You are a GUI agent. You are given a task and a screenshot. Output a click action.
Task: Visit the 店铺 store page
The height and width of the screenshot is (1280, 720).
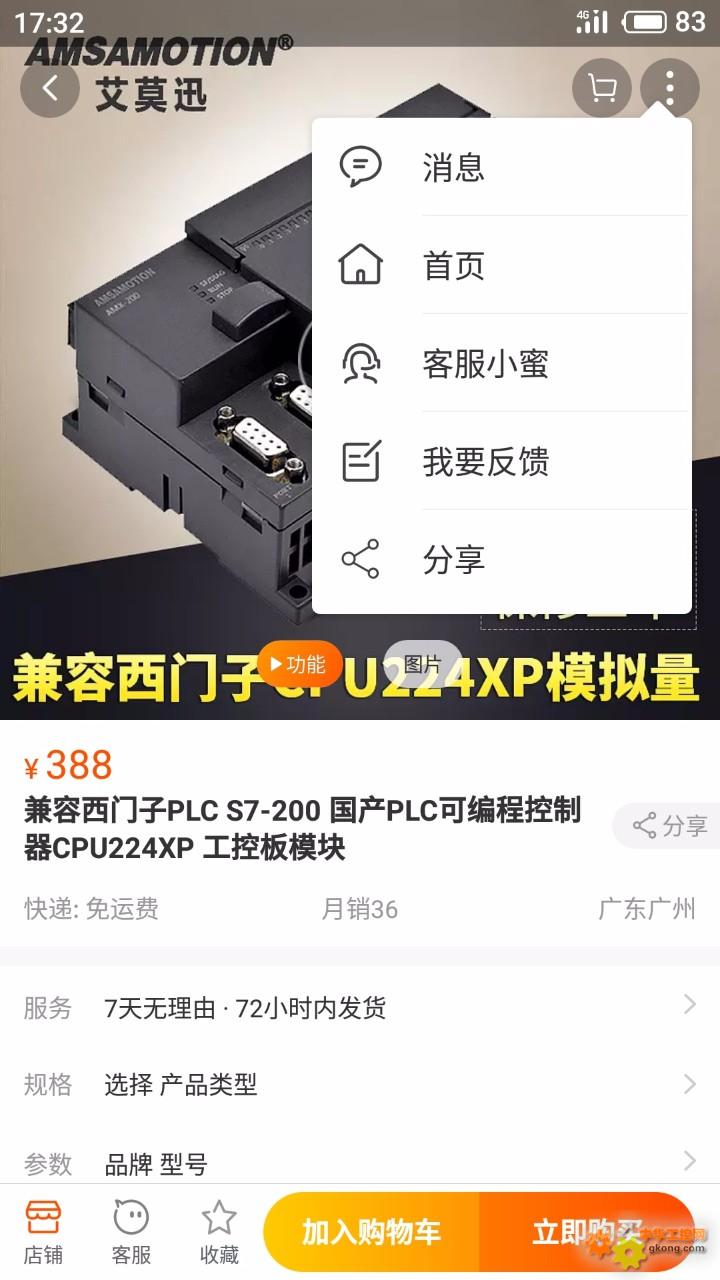(x=44, y=1233)
